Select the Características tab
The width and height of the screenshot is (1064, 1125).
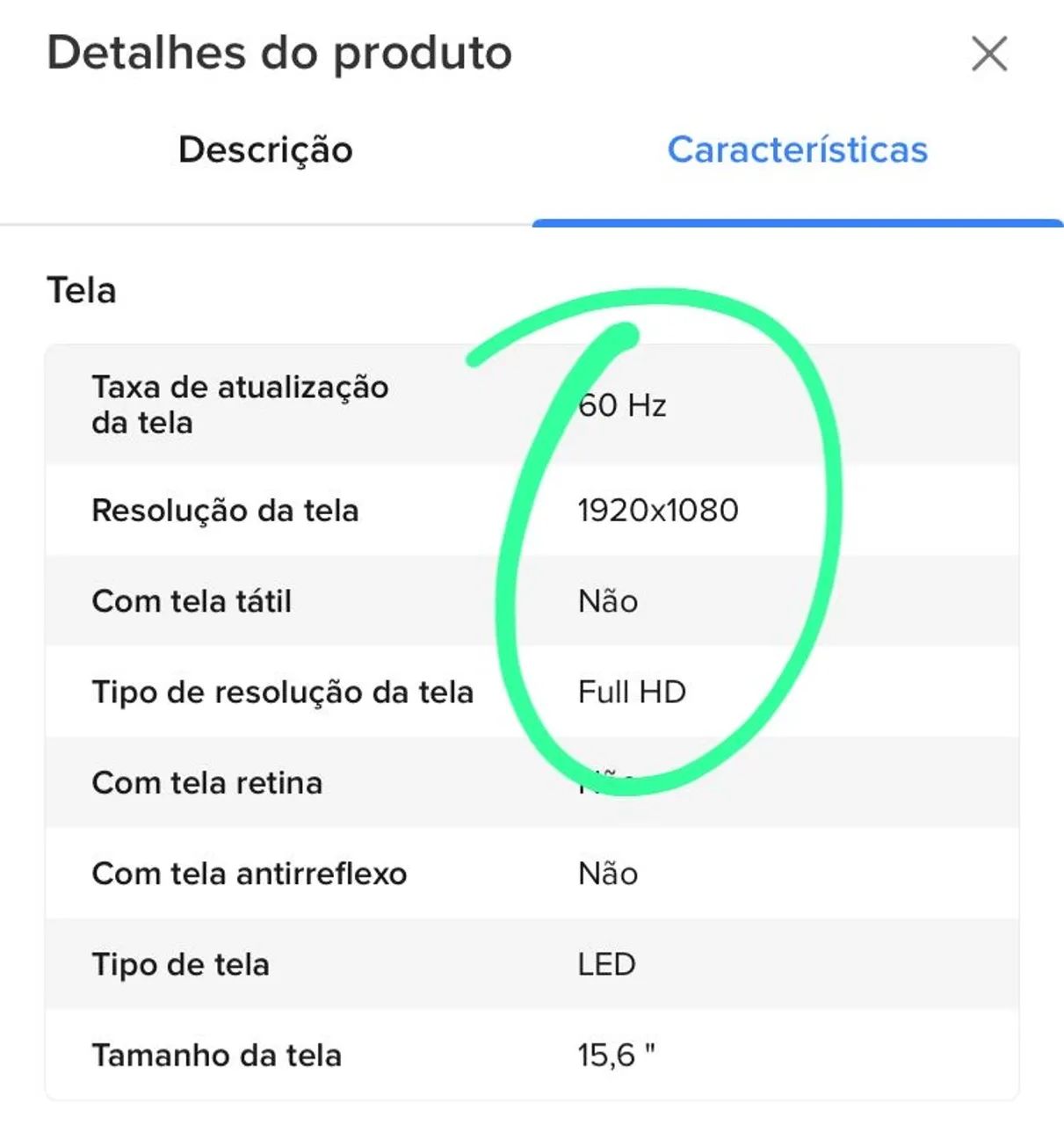pyautogui.click(x=798, y=149)
